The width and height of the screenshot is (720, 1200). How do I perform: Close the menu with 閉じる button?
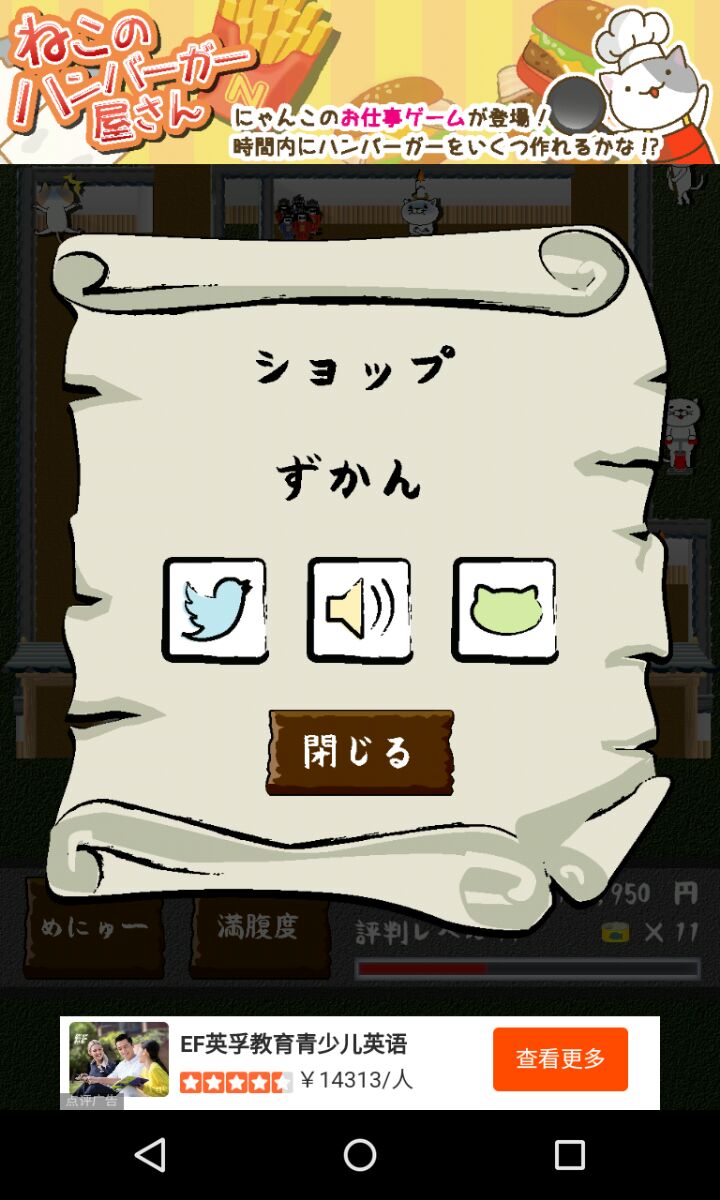coord(360,752)
